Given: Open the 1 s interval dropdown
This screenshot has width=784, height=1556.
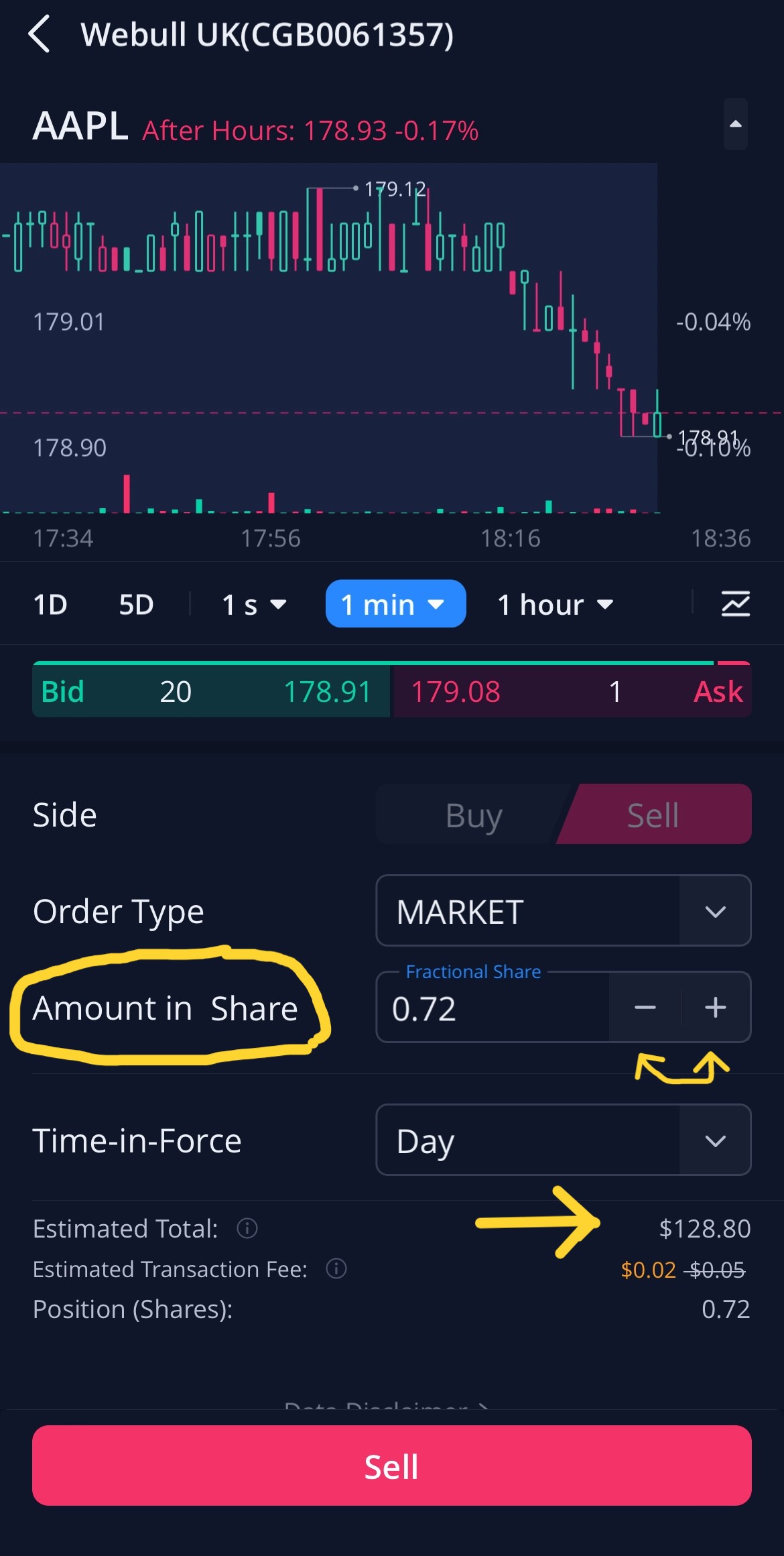Looking at the screenshot, I should [254, 605].
